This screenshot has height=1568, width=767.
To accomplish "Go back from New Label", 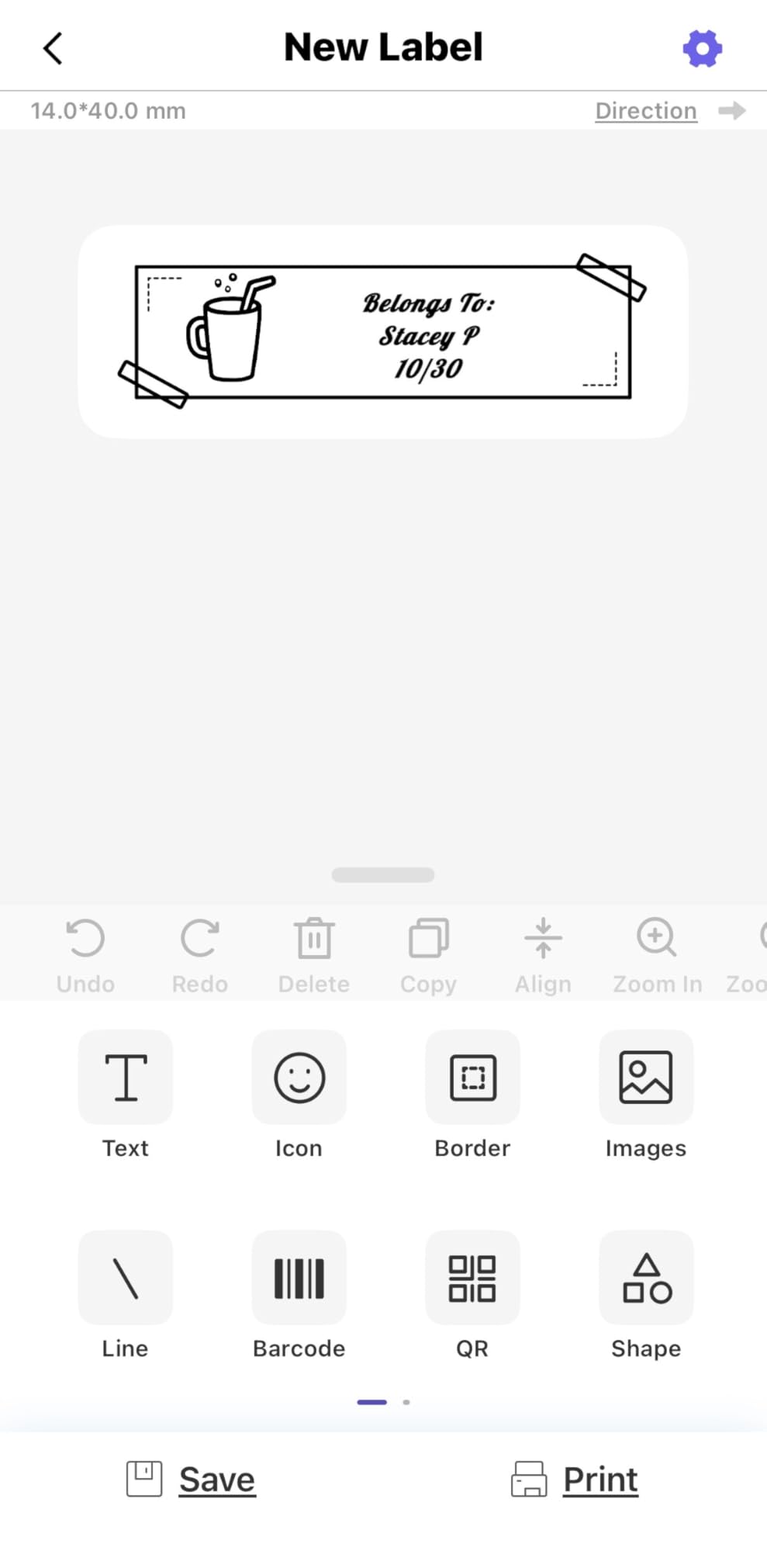I will click(52, 48).
